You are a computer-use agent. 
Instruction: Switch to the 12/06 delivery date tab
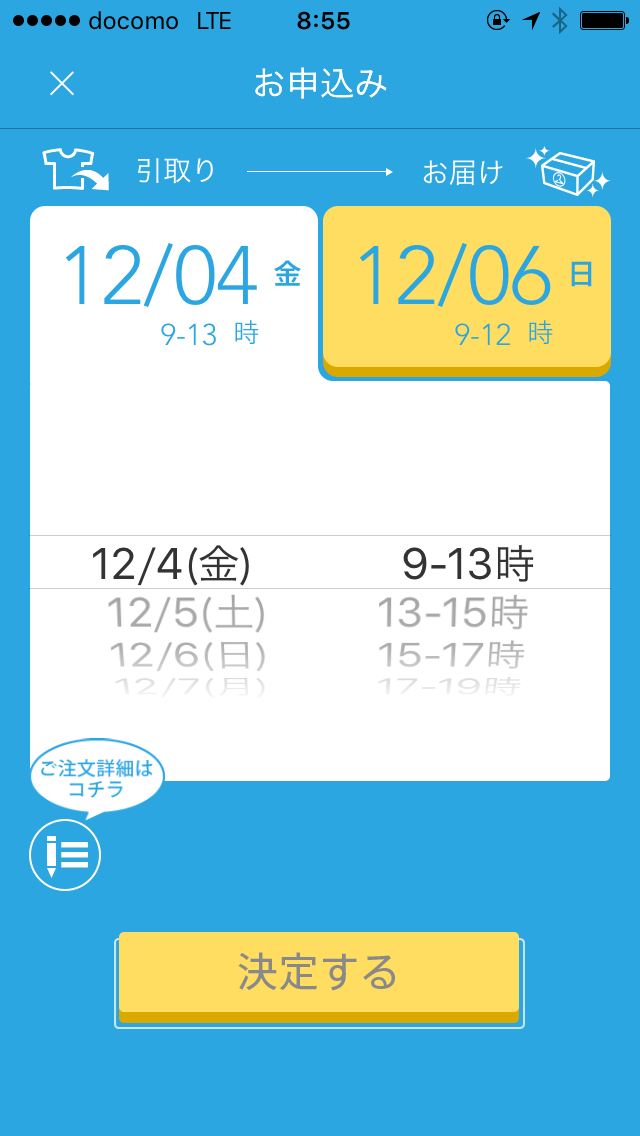coord(467,291)
